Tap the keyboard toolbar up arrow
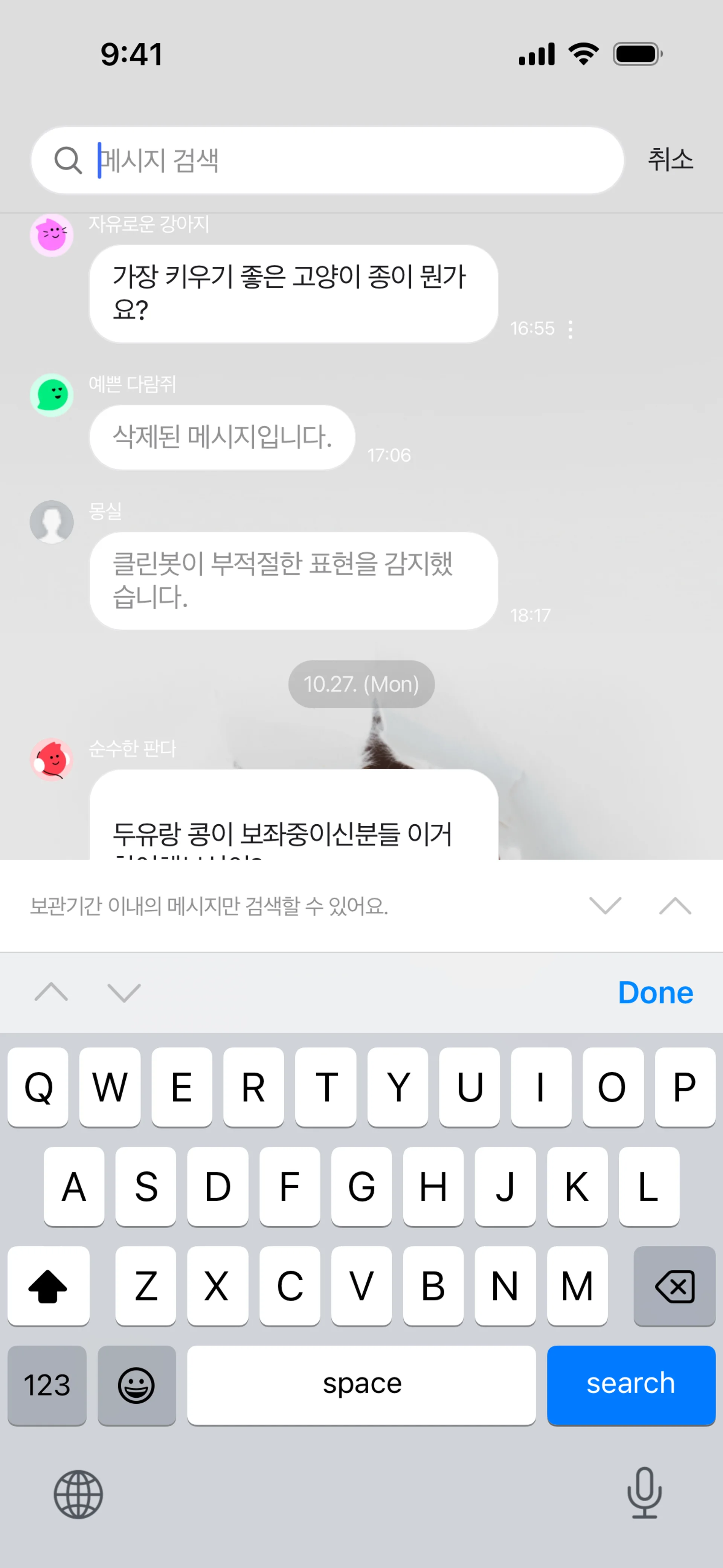 pos(52,993)
